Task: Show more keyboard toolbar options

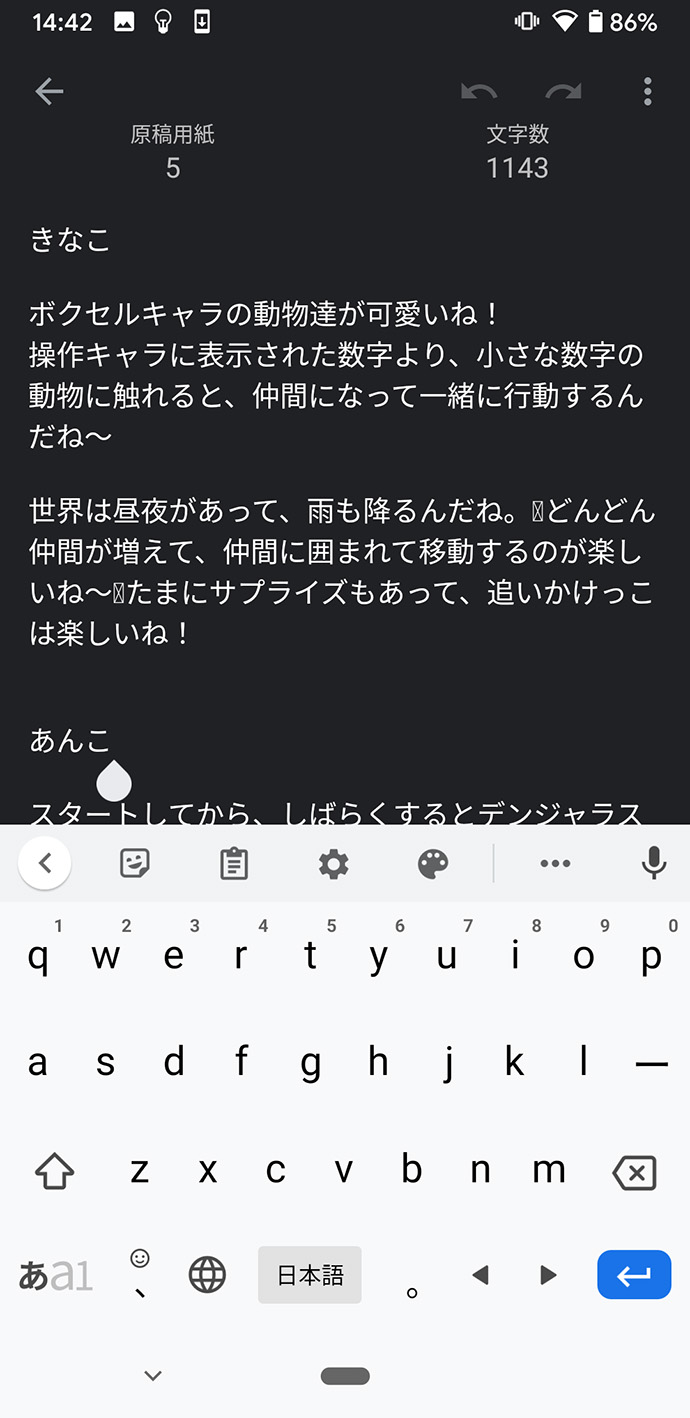Action: (x=555, y=863)
